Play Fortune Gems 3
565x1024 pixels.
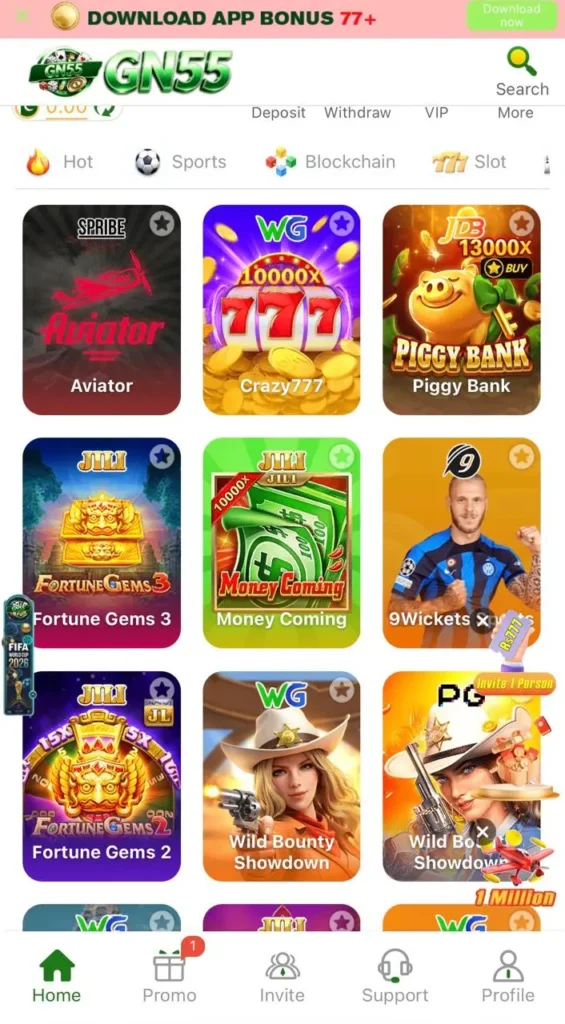pos(102,543)
